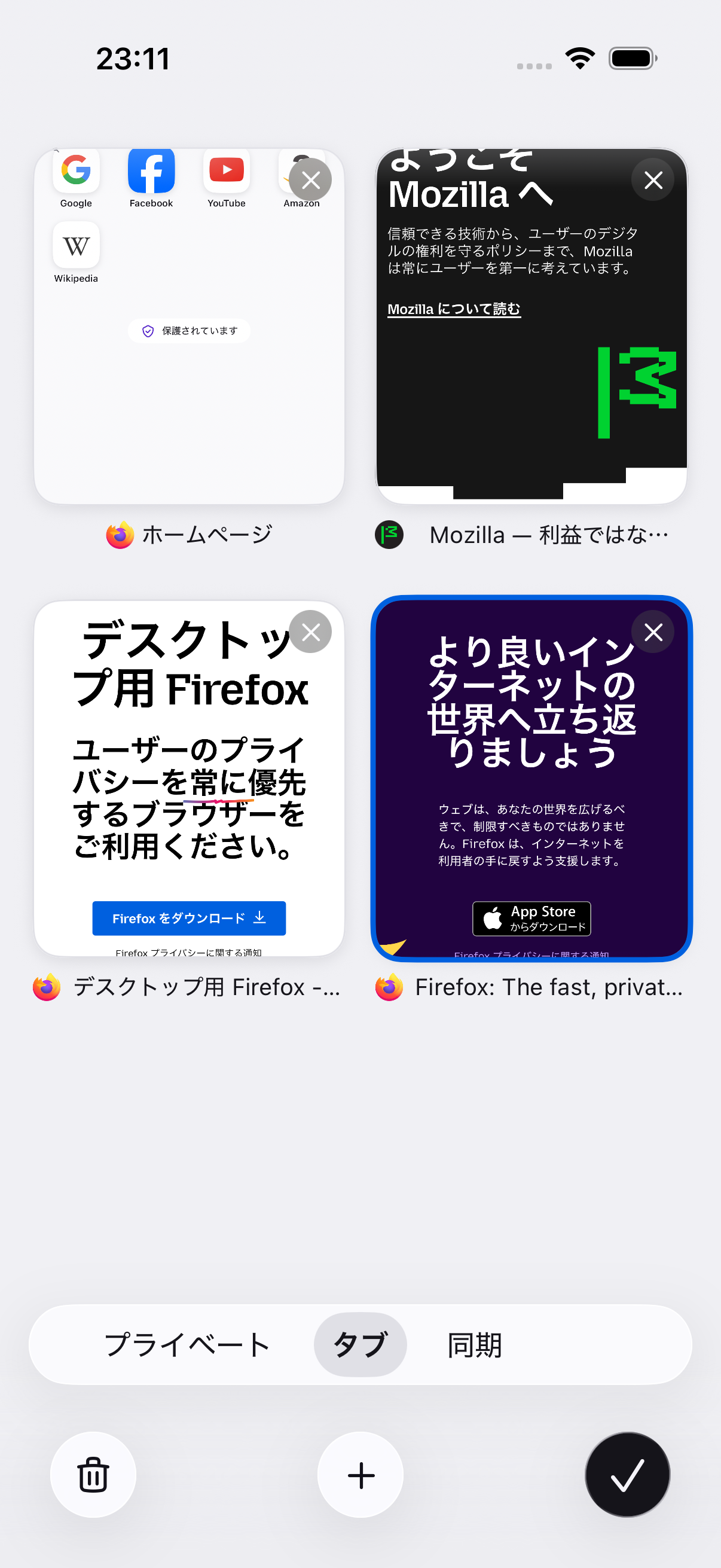This screenshot has height=1568, width=721.
Task: Open the デスクトップ用 Firefox tab thumbnail
Action: [190, 779]
